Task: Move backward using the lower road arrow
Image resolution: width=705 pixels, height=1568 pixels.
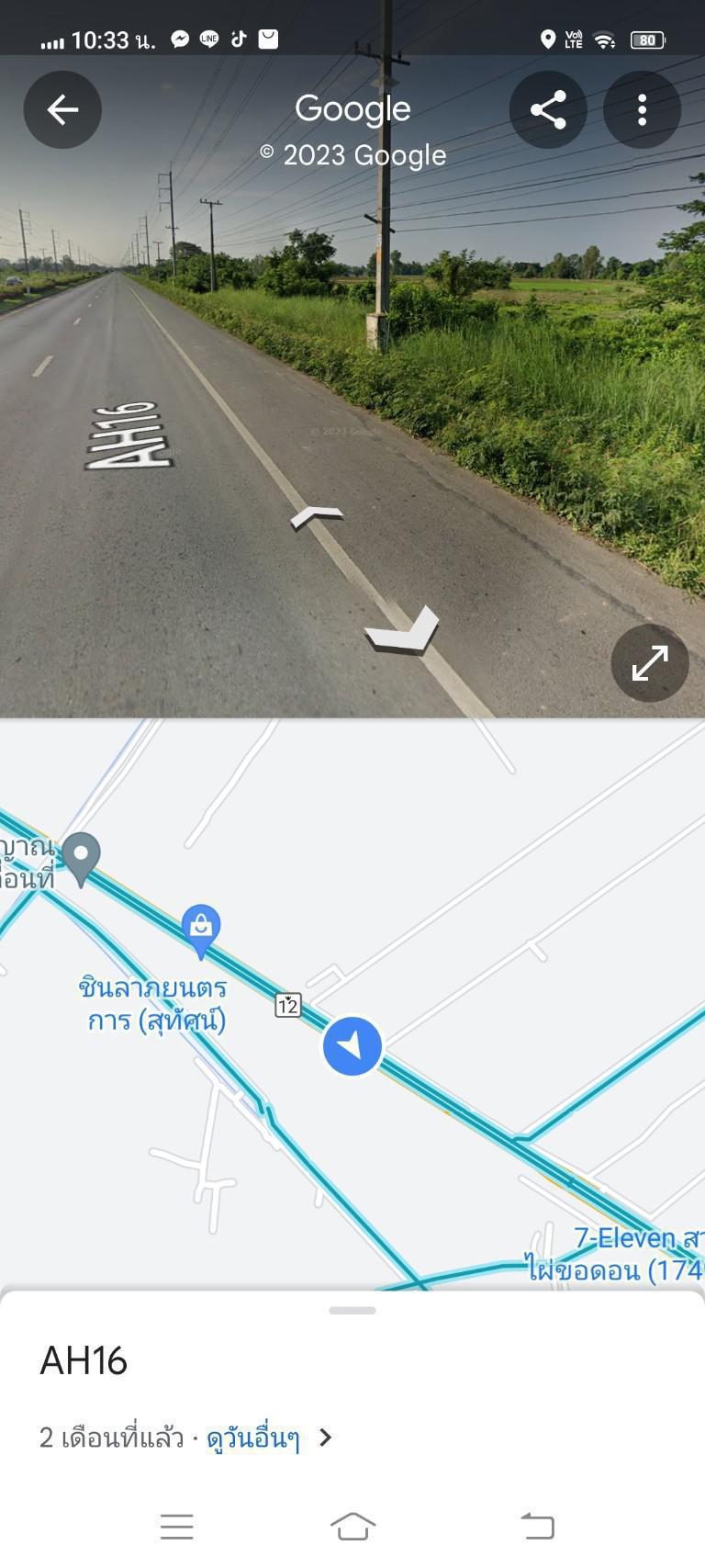Action: 402,630
